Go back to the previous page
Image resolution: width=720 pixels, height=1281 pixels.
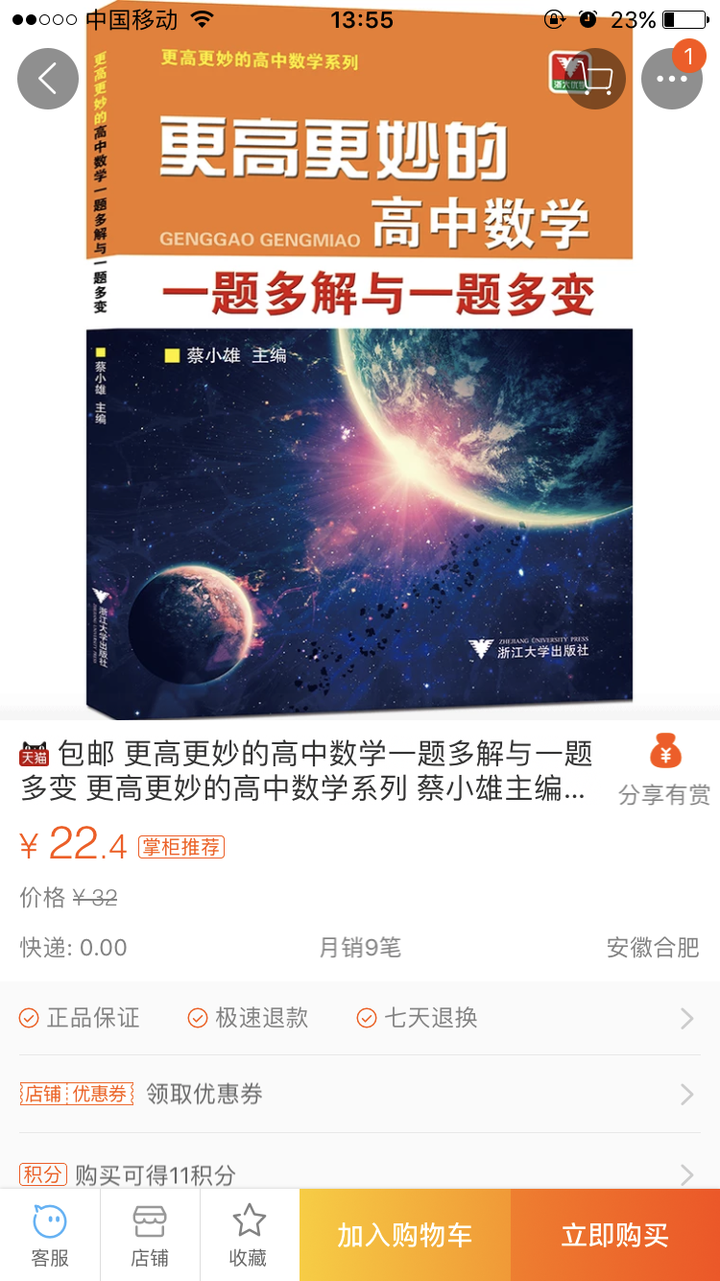tap(48, 79)
